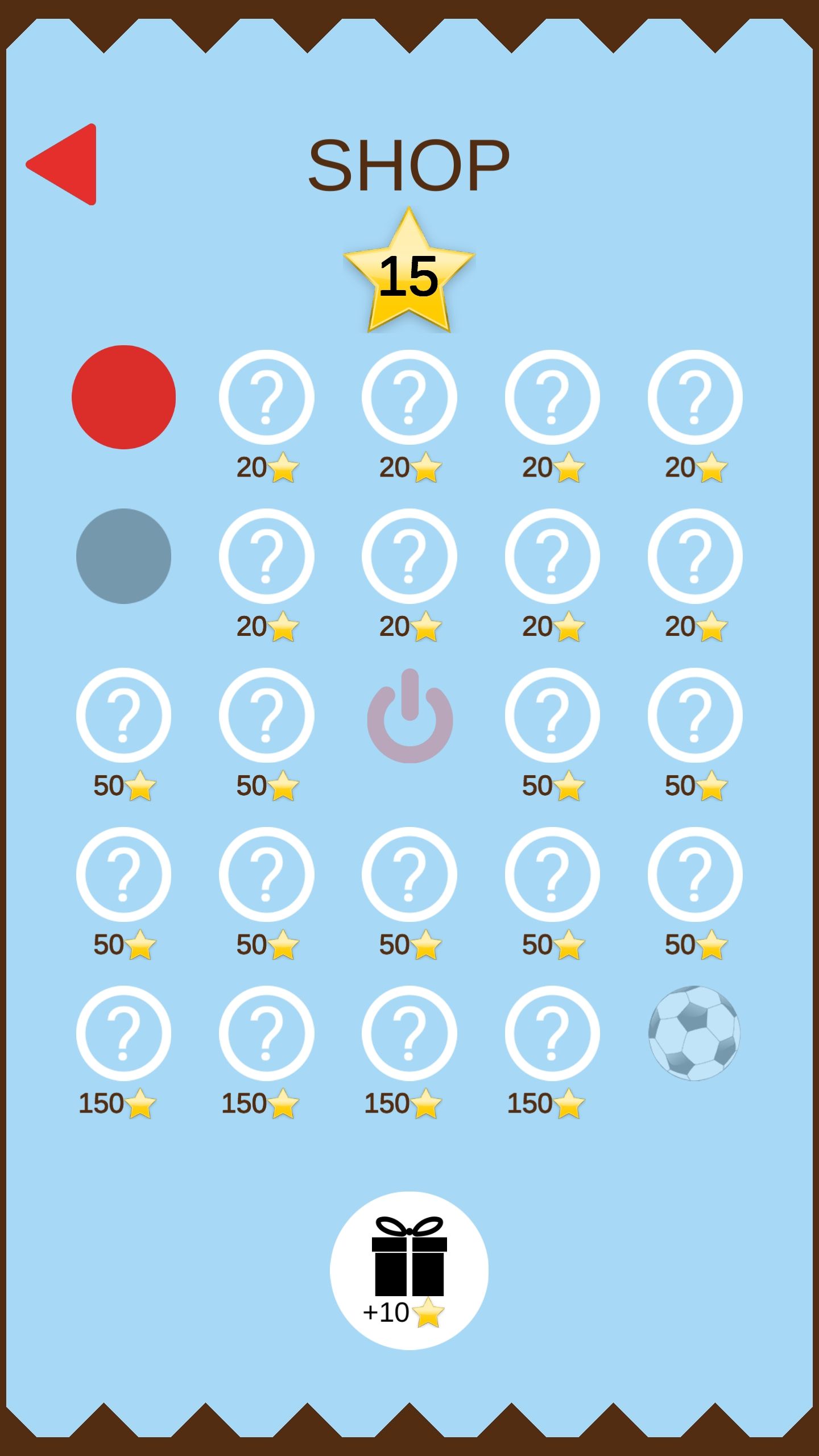Choose the soccer ball skin

click(694, 1033)
